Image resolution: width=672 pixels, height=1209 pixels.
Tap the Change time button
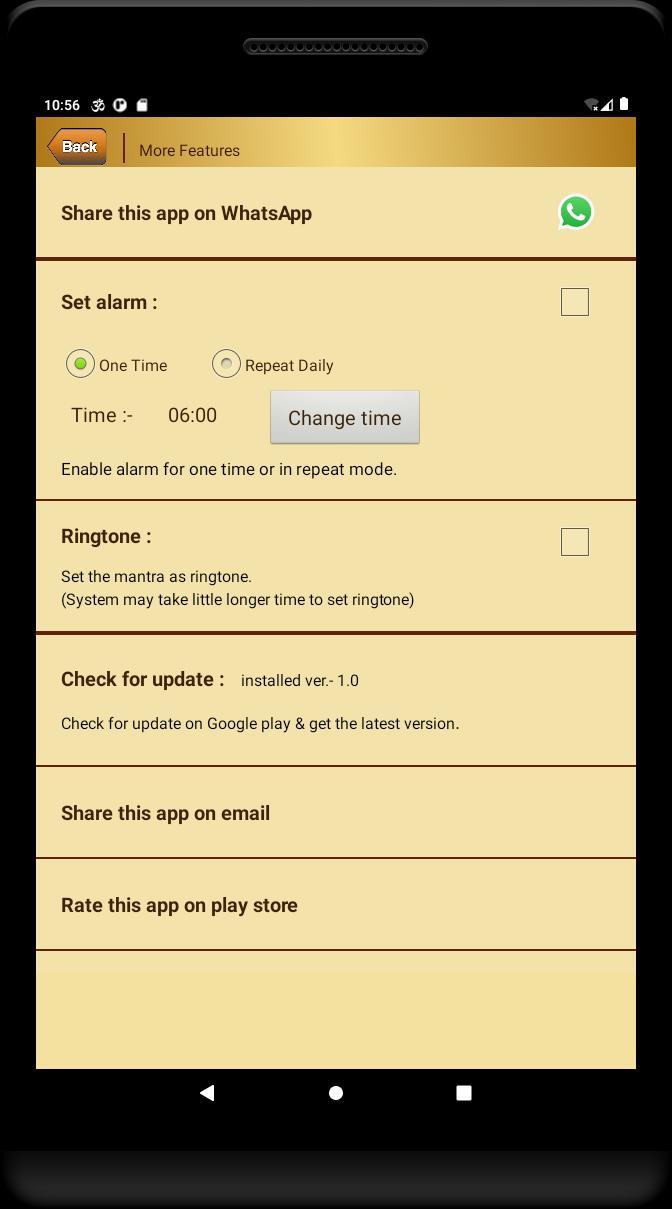click(x=345, y=417)
